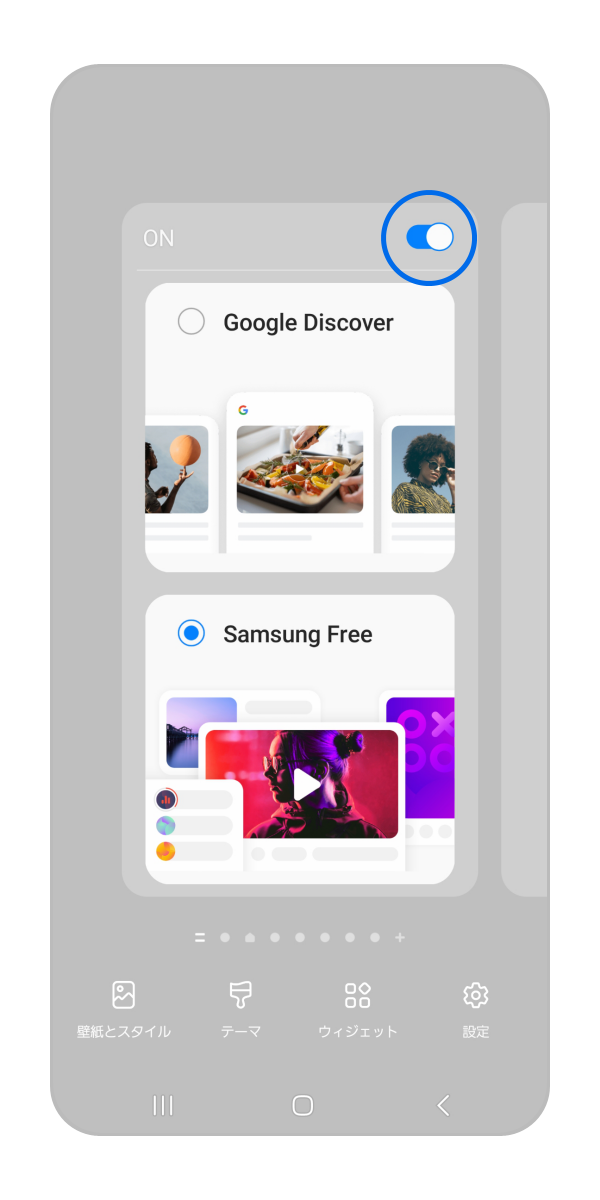Open ウィジェット (Widgets)
Viewport: 600px width, 1200px height.
click(358, 1008)
